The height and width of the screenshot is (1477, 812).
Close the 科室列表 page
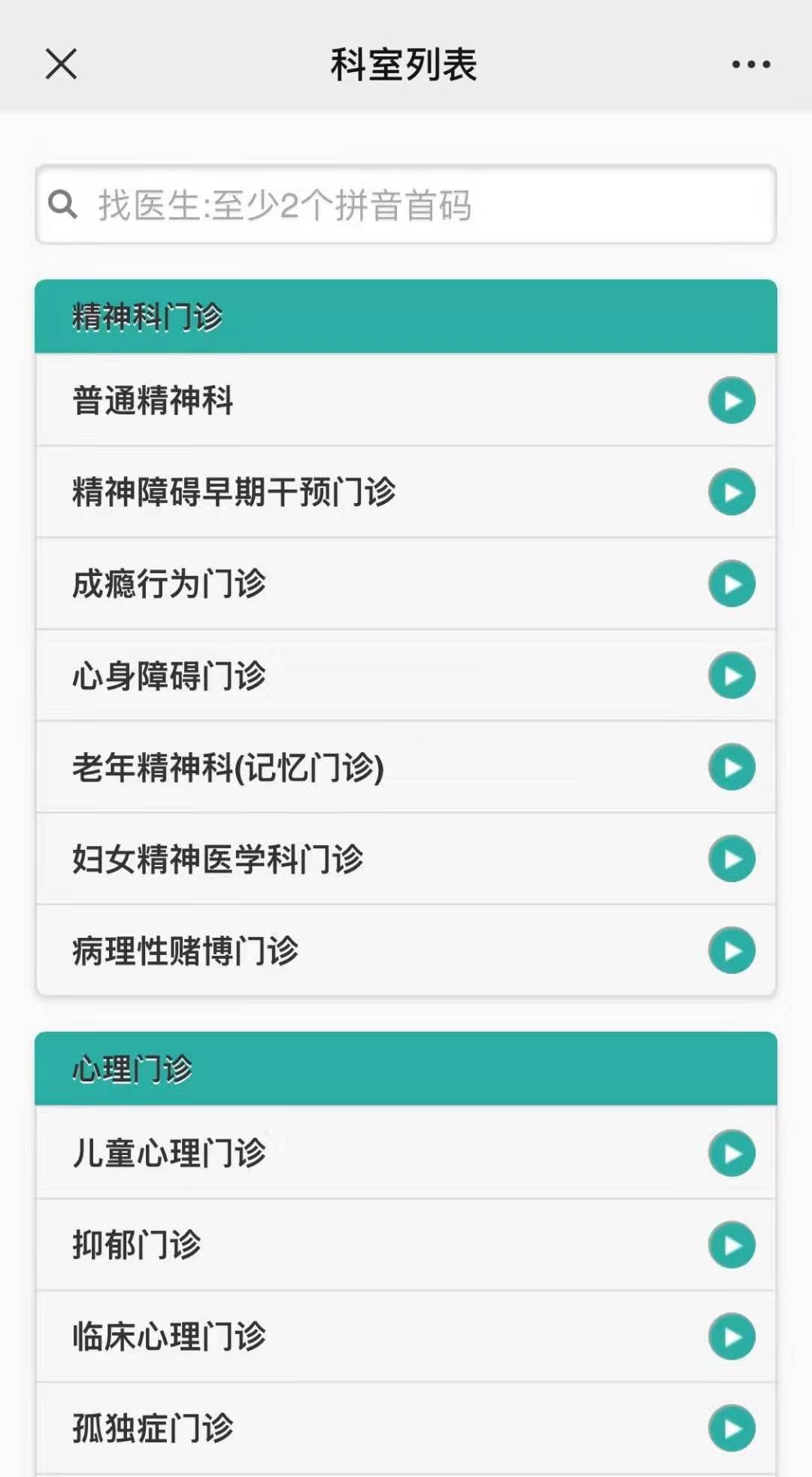pyautogui.click(x=61, y=64)
